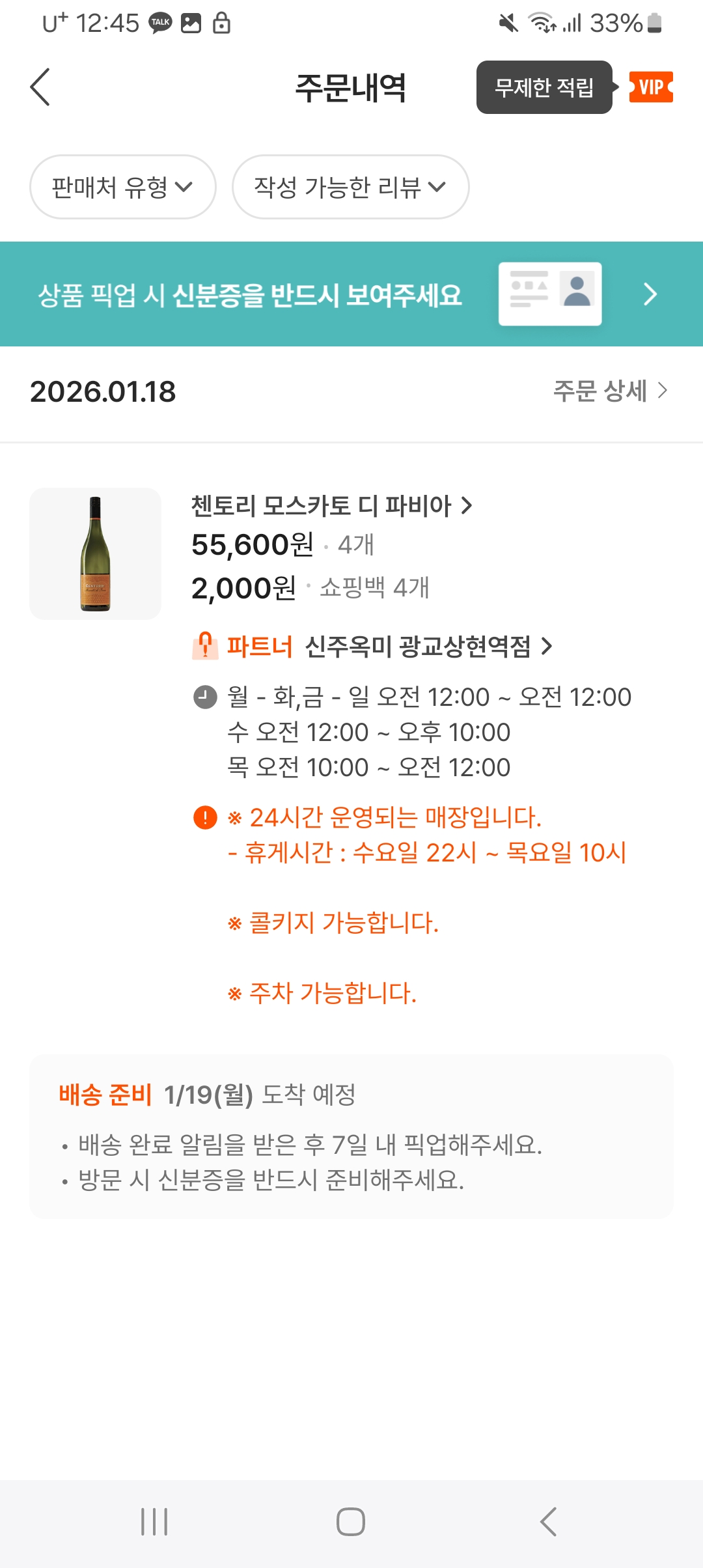Image resolution: width=703 pixels, height=1568 pixels.
Task: Open 주문 상세 for the 2026.01.18 order
Action: [x=610, y=391]
